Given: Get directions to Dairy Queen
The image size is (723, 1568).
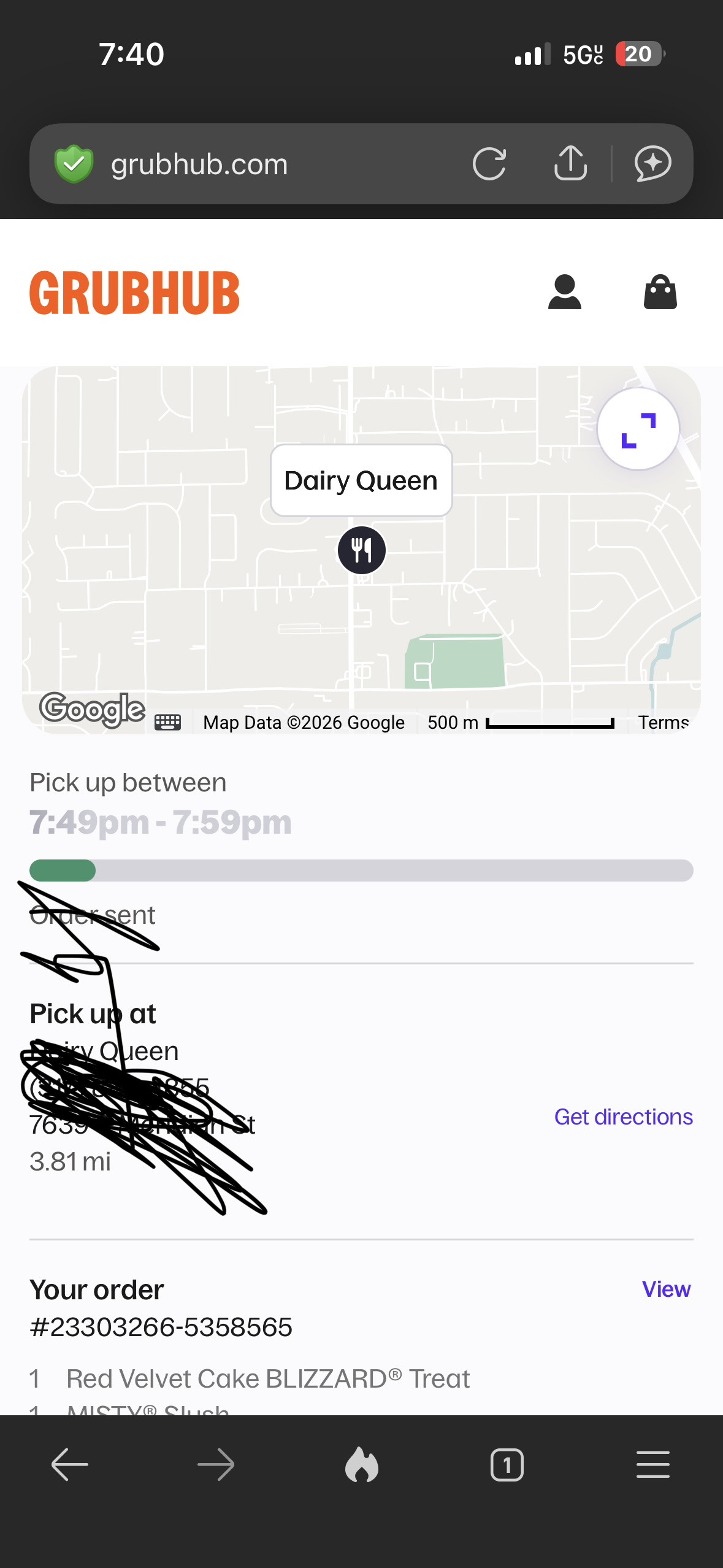Looking at the screenshot, I should pos(623,1117).
